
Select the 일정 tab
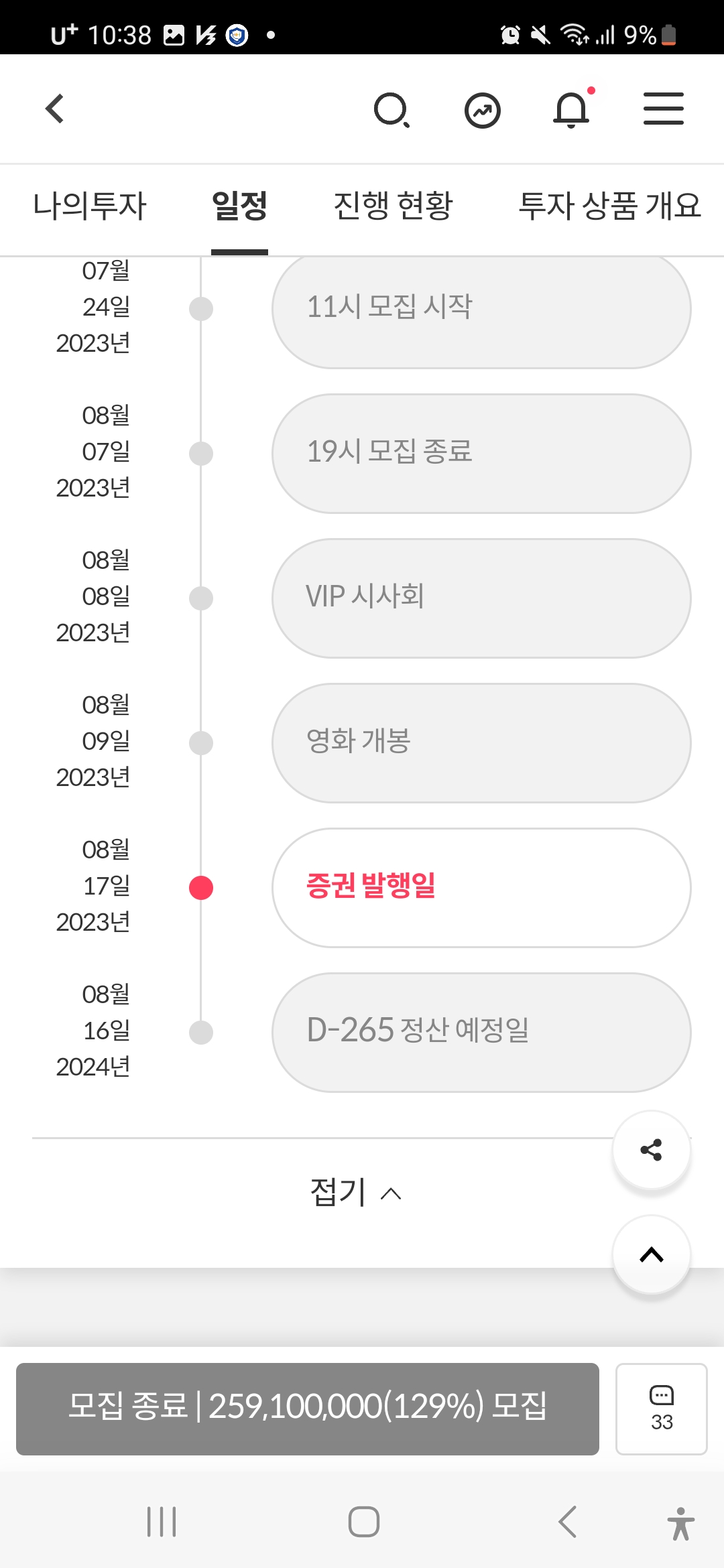tap(239, 206)
